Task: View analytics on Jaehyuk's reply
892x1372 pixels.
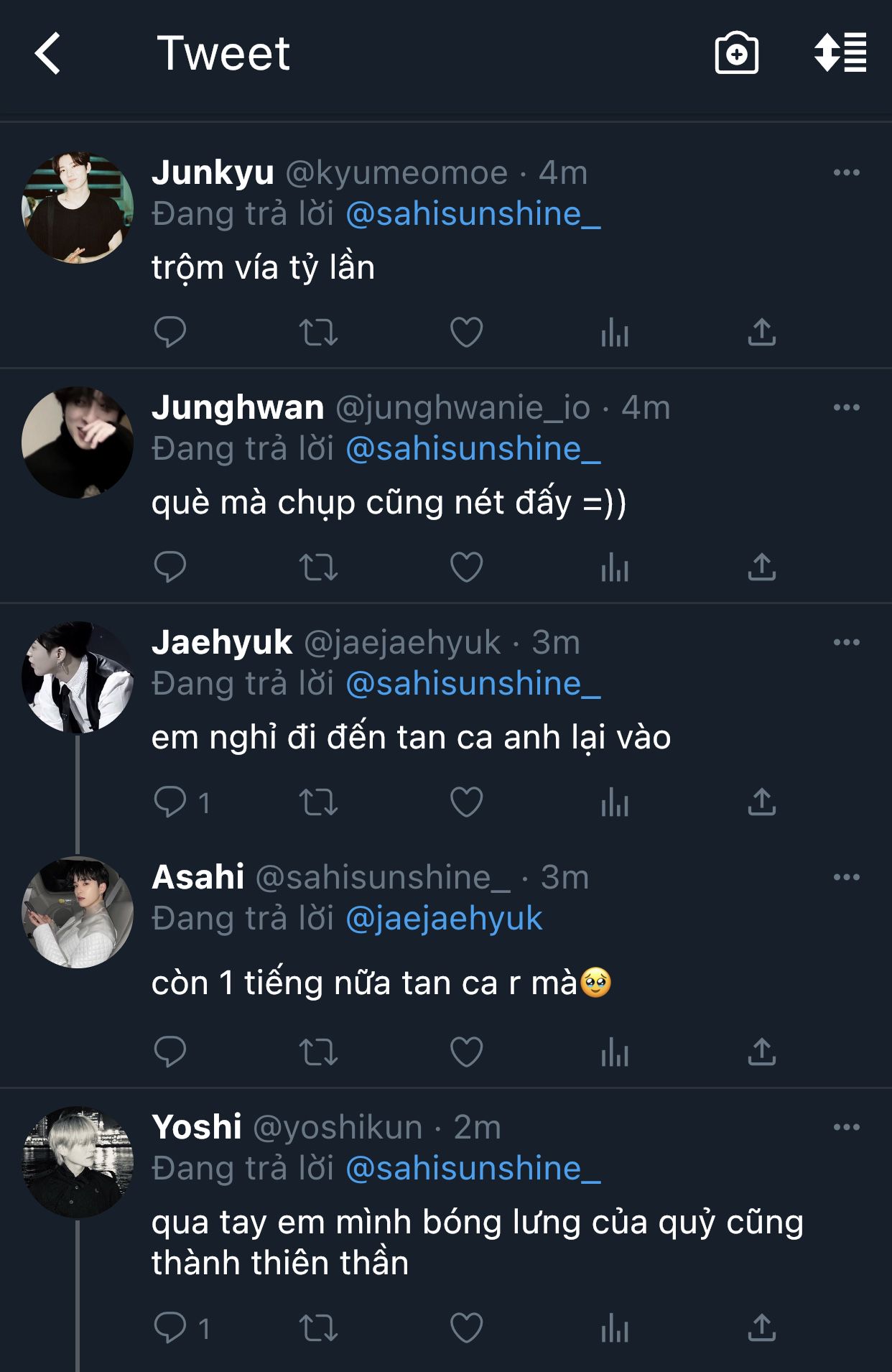Action: click(615, 802)
